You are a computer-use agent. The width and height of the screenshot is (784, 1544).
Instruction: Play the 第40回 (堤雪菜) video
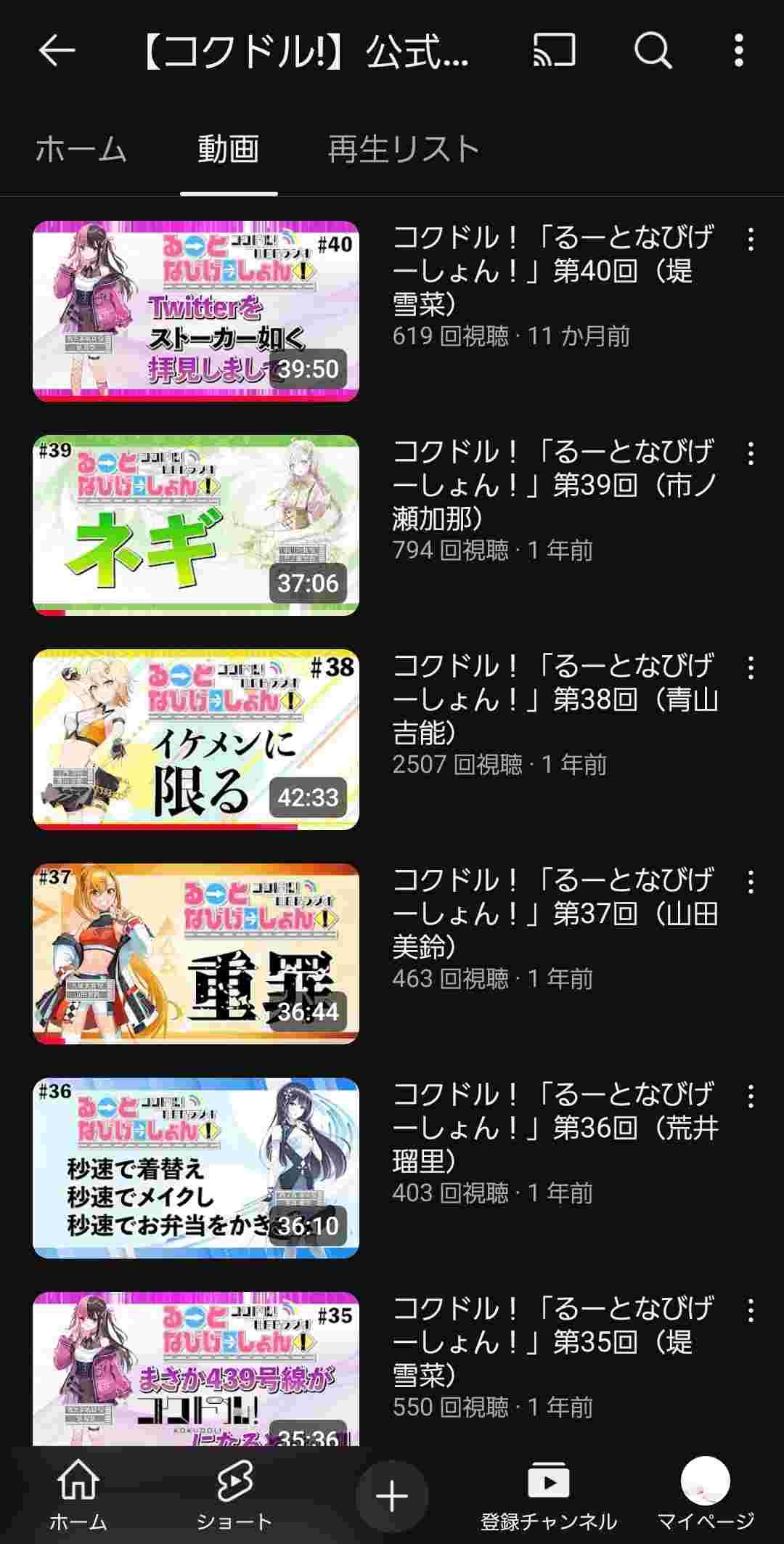point(196,311)
